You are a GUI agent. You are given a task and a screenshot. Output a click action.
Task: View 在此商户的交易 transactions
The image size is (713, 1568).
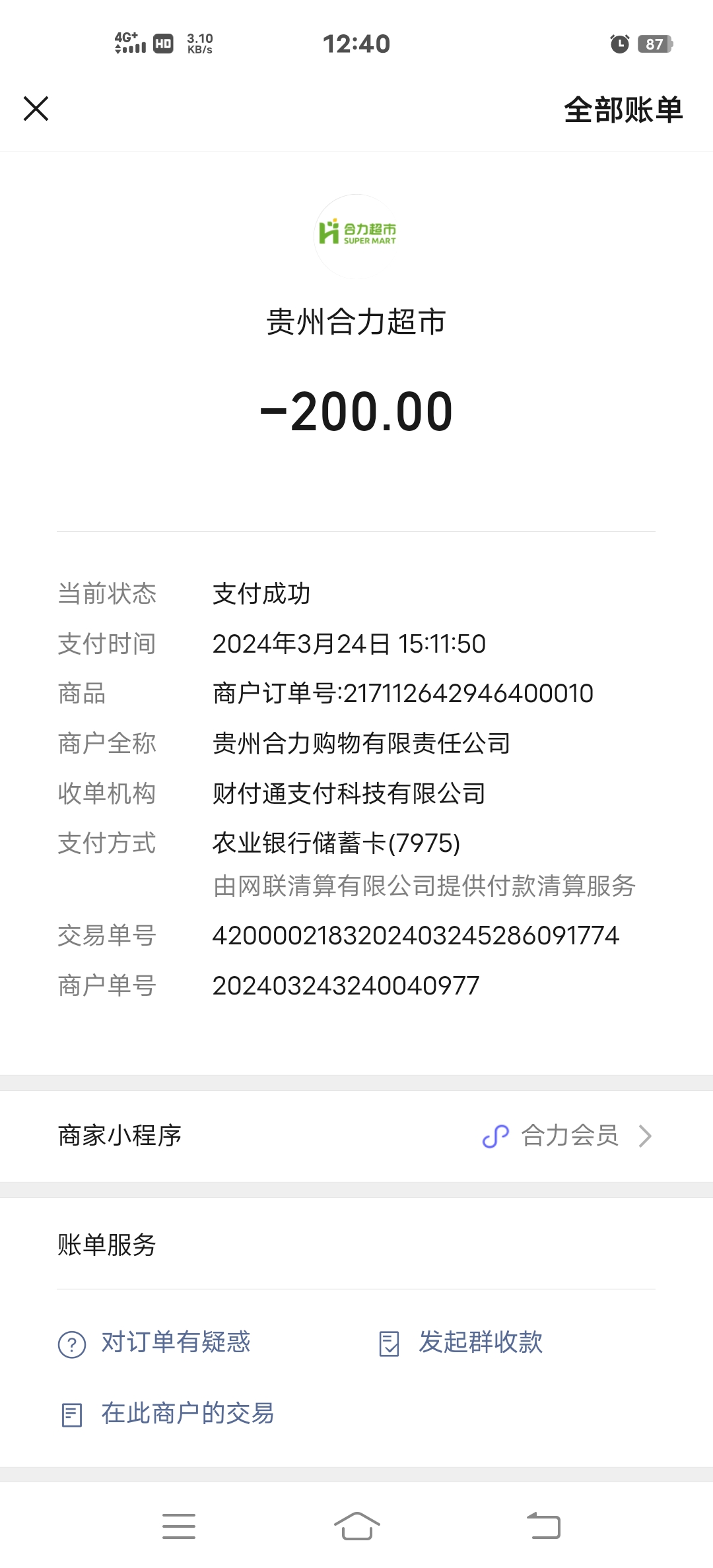(168, 1414)
